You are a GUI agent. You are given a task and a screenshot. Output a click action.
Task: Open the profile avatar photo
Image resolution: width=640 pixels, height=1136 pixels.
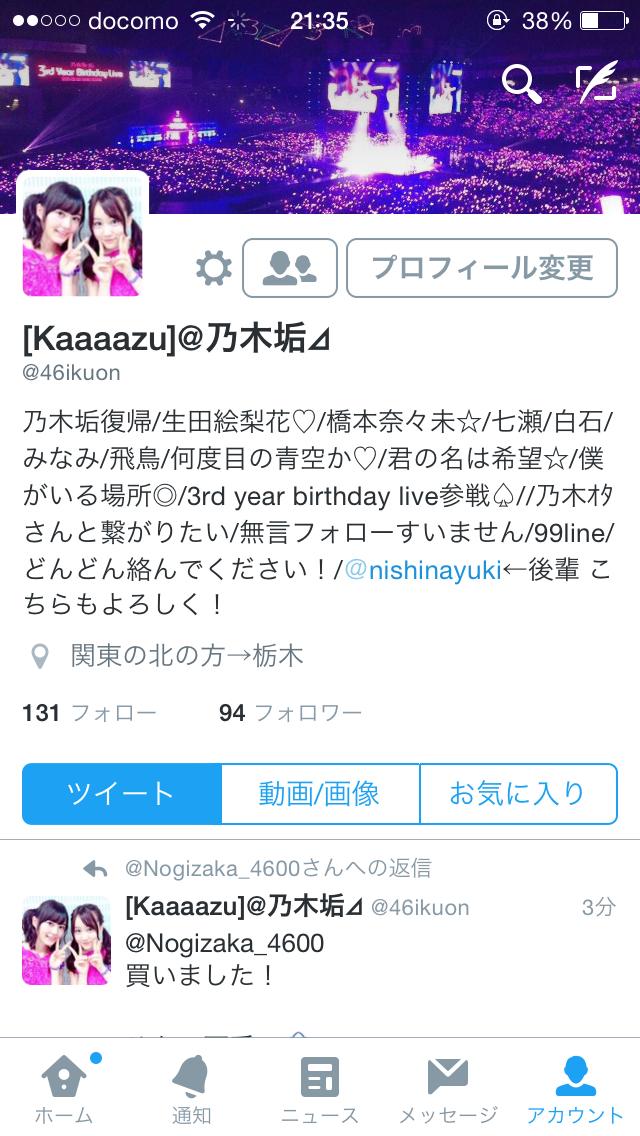tap(83, 235)
